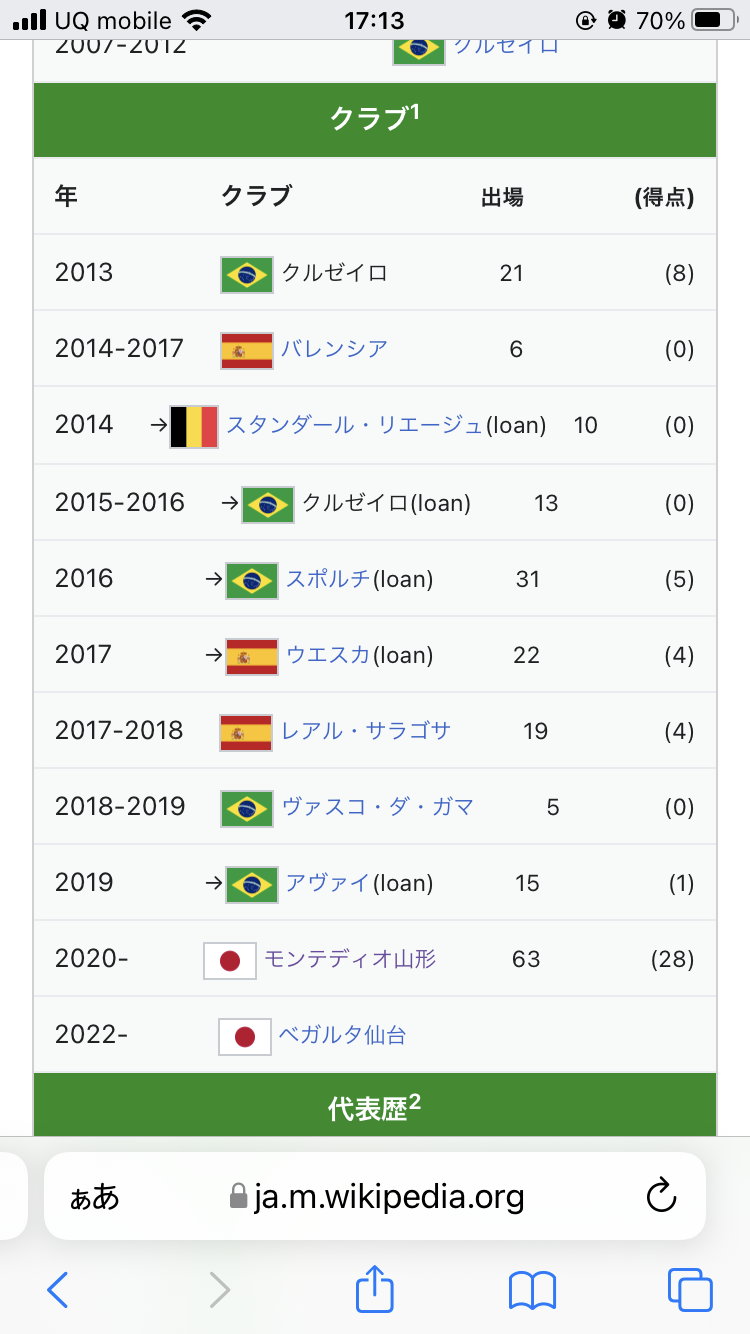Reload the Wikipedia page

(x=662, y=1196)
